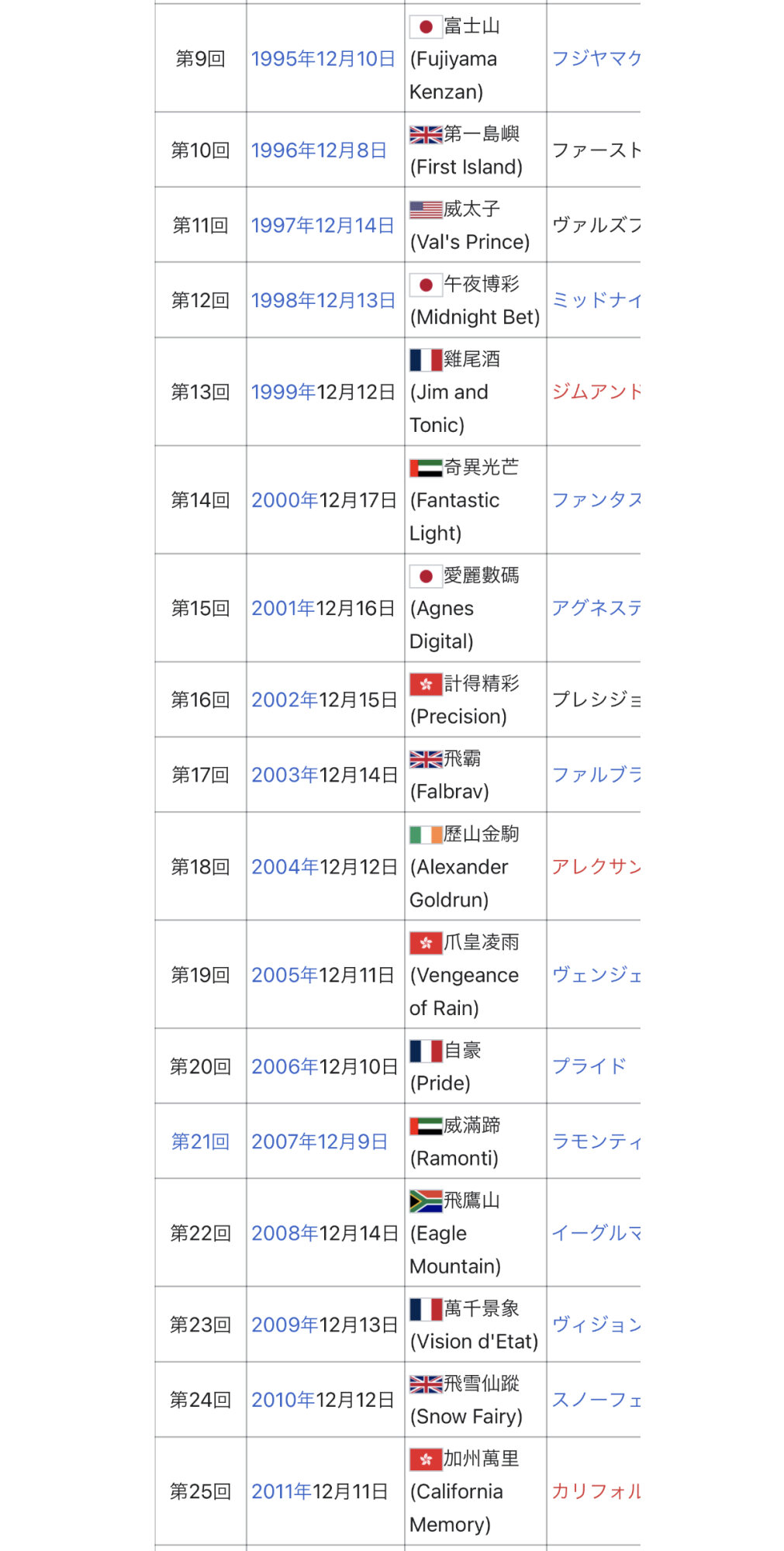Viewport: 784px width, 1551px height.
Task: Tap the red アレクサン link for Alexander Goldrun
Action: pyautogui.click(x=596, y=867)
